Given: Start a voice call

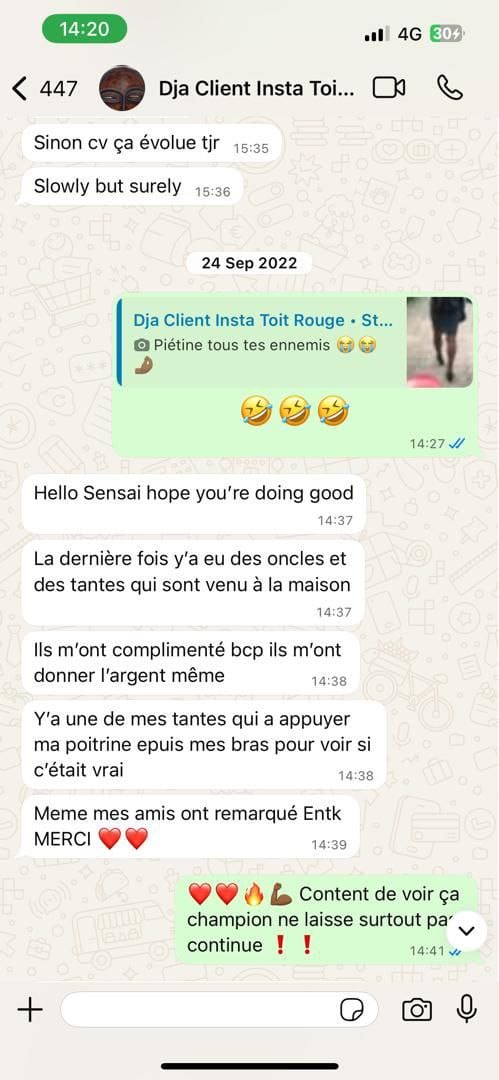Looking at the screenshot, I should coord(450,88).
